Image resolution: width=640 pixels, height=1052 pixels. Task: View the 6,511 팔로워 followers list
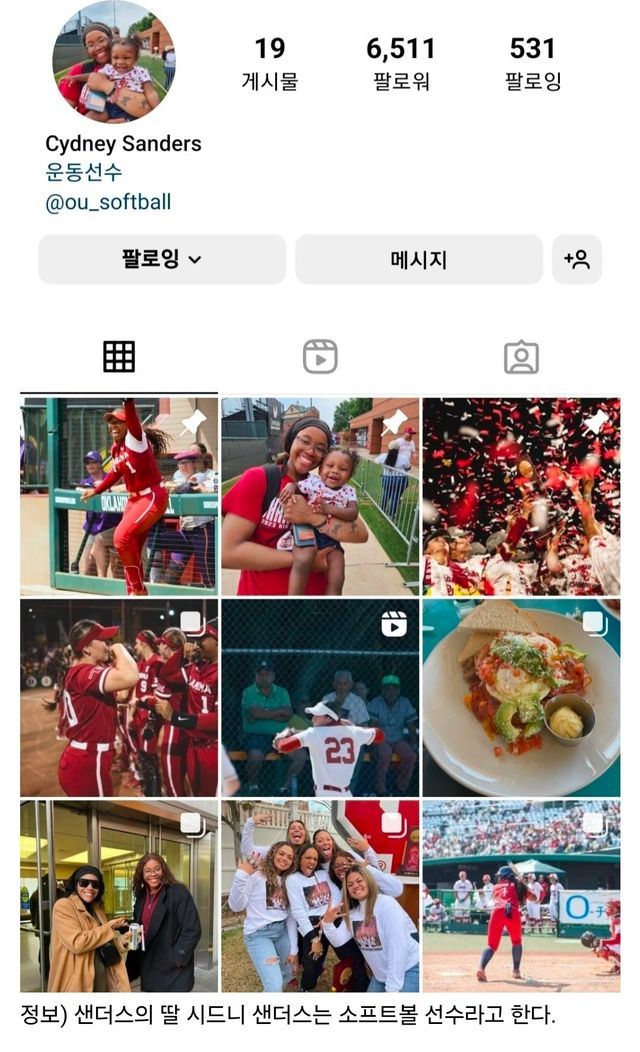(x=401, y=63)
